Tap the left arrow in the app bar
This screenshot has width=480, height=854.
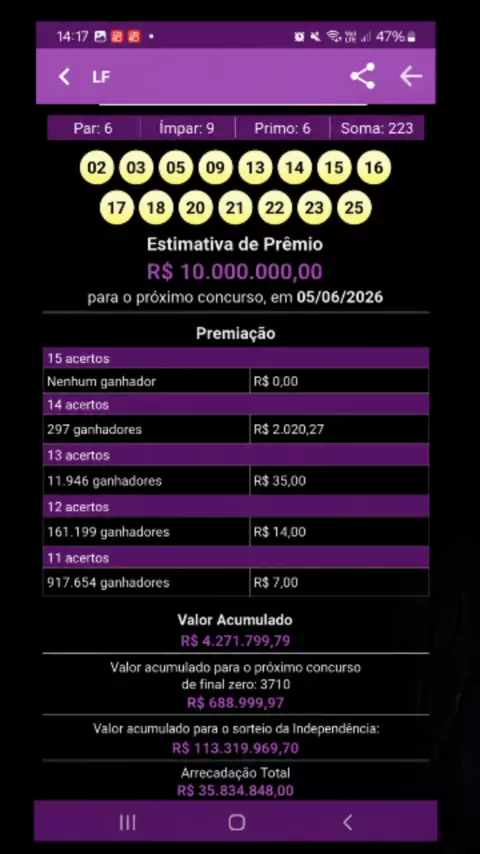click(x=411, y=76)
